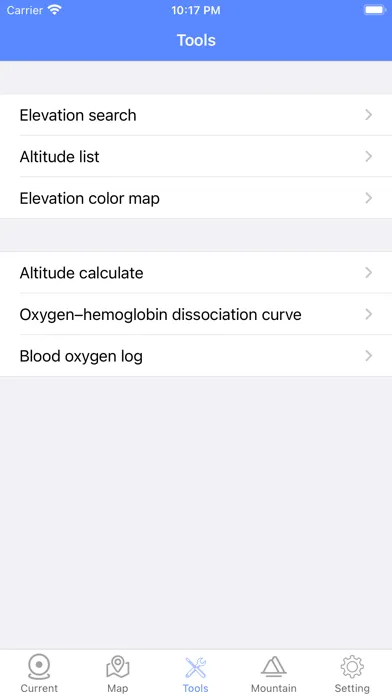This screenshot has width=392, height=696.
Task: Open the Altitude list row
Action: tap(196, 156)
